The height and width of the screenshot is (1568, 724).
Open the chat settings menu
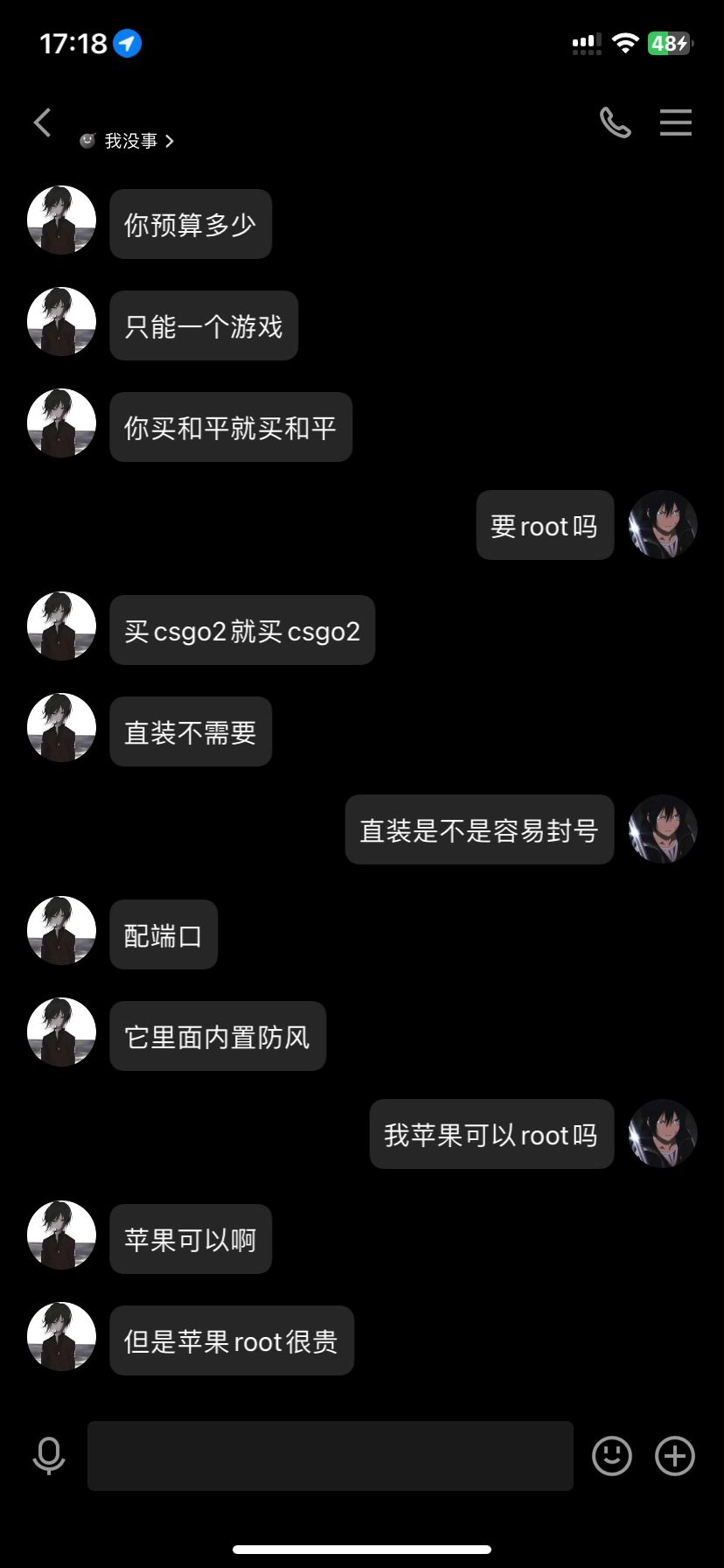pyautogui.click(x=675, y=122)
